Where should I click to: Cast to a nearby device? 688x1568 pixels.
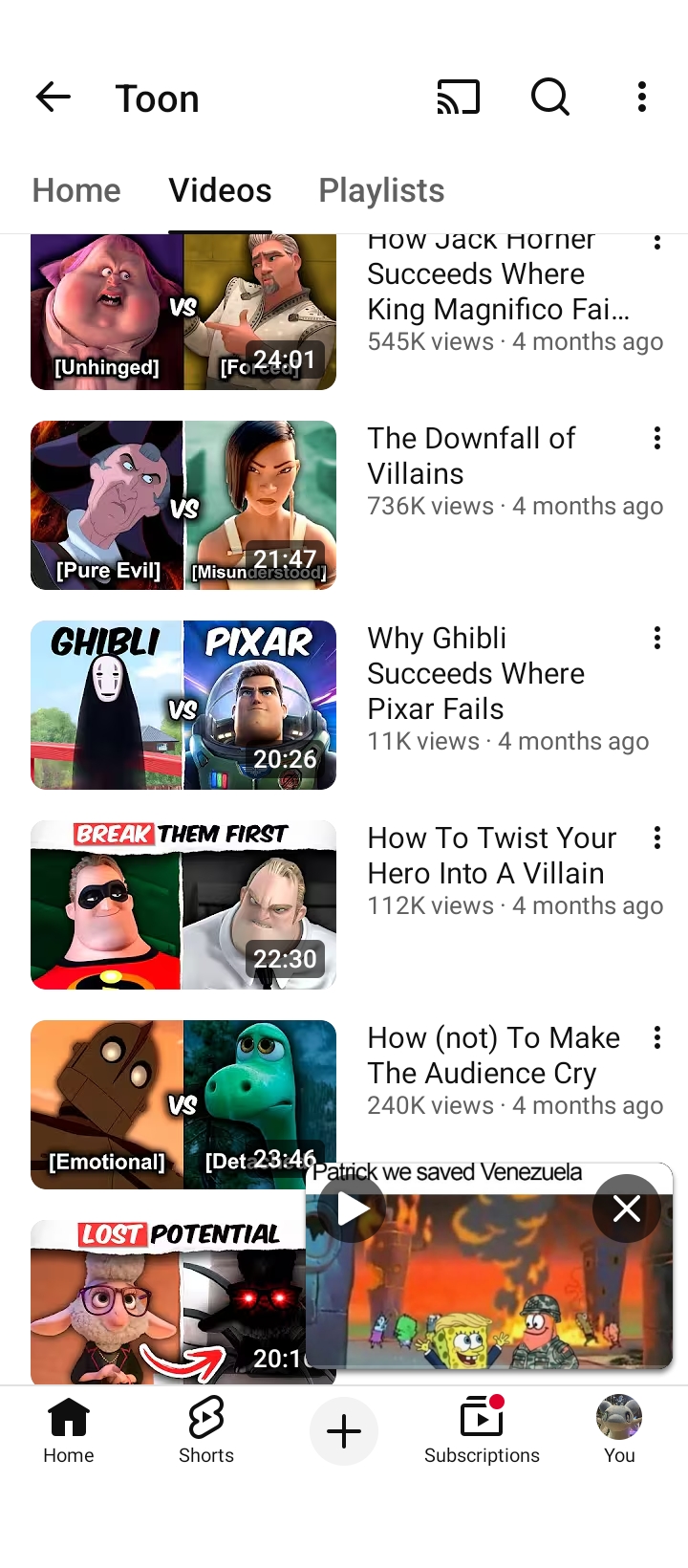pyautogui.click(x=458, y=97)
